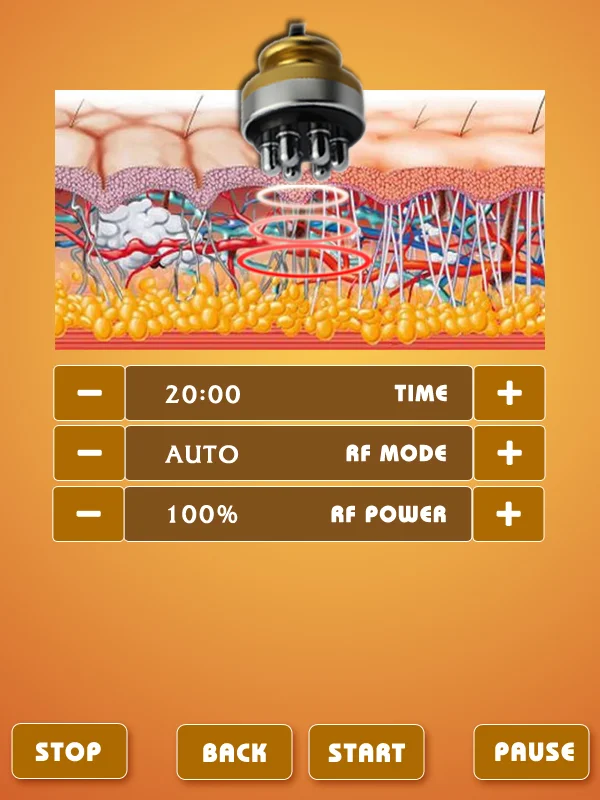Viewport: 600px width, 800px height.
Task: Switch RF mode to next option
Action: tap(509, 453)
